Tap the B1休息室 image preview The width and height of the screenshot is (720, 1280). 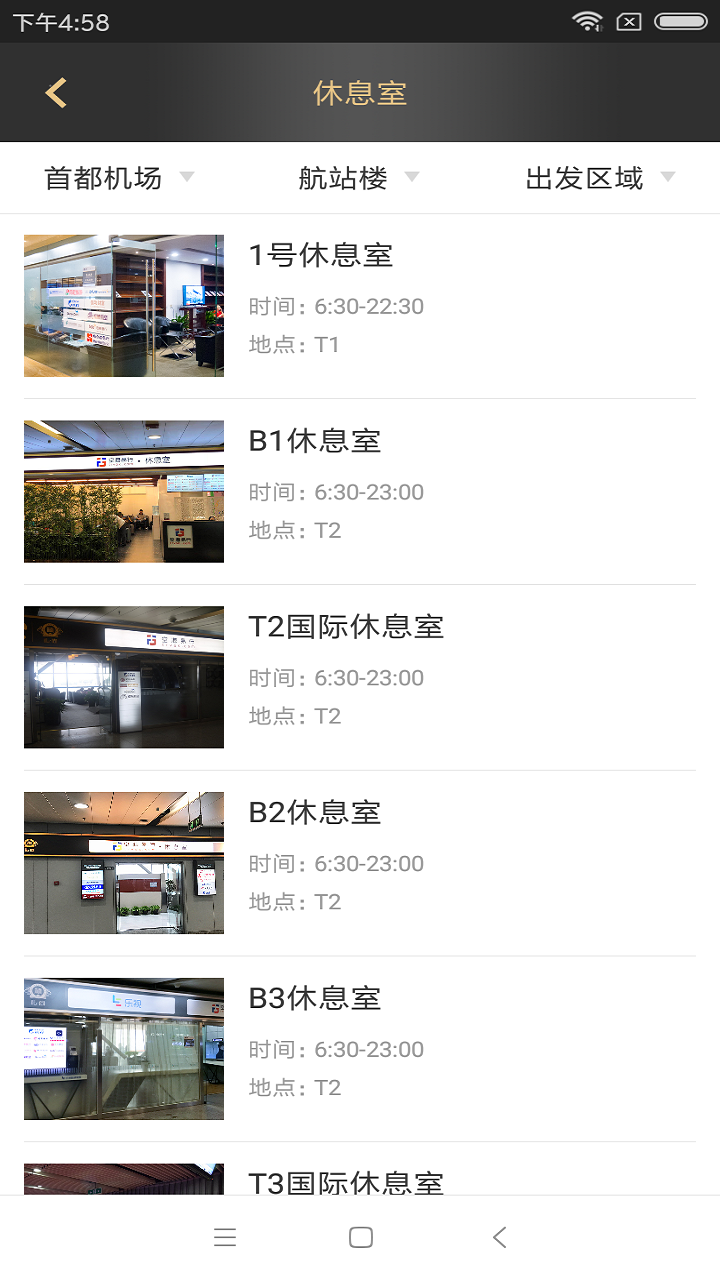pos(123,491)
